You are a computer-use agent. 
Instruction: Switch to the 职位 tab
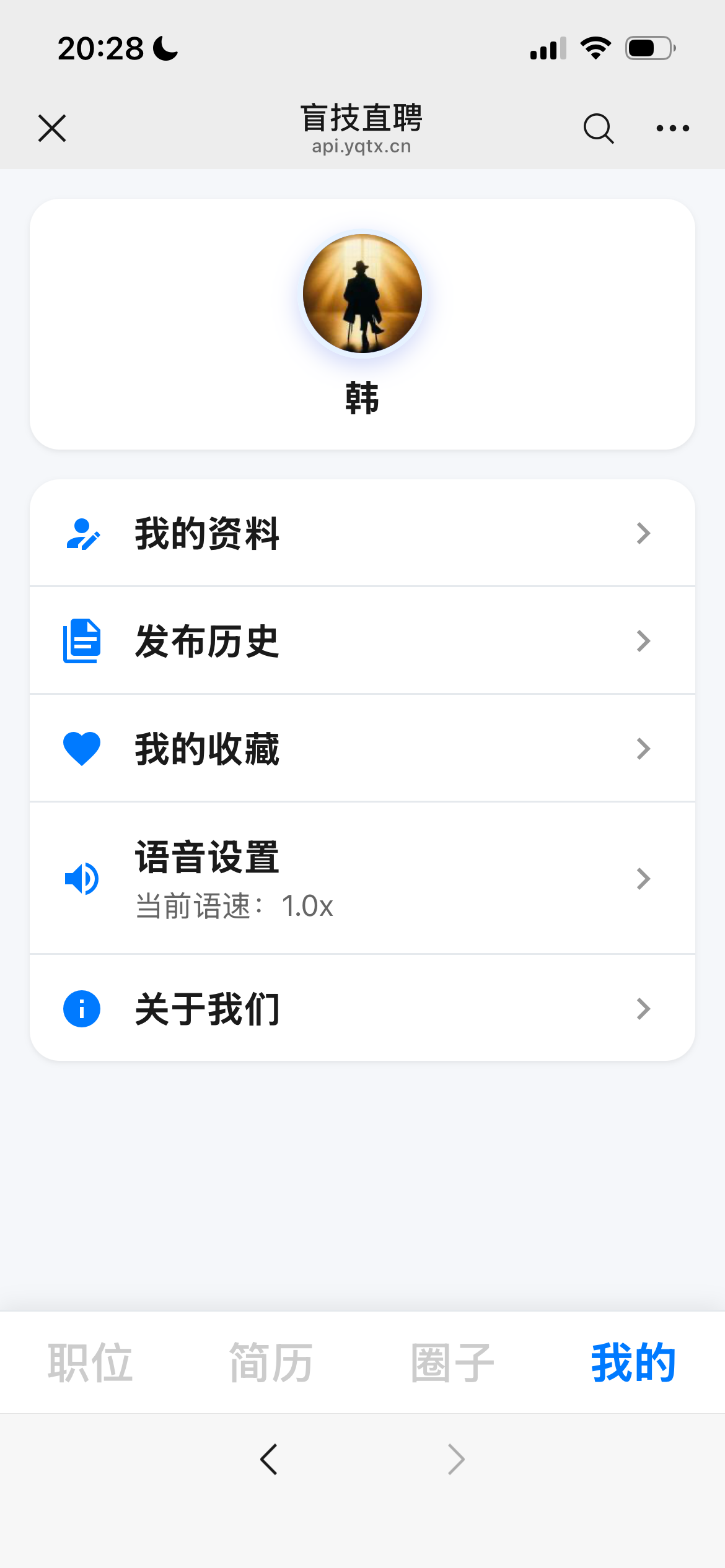point(90,1361)
